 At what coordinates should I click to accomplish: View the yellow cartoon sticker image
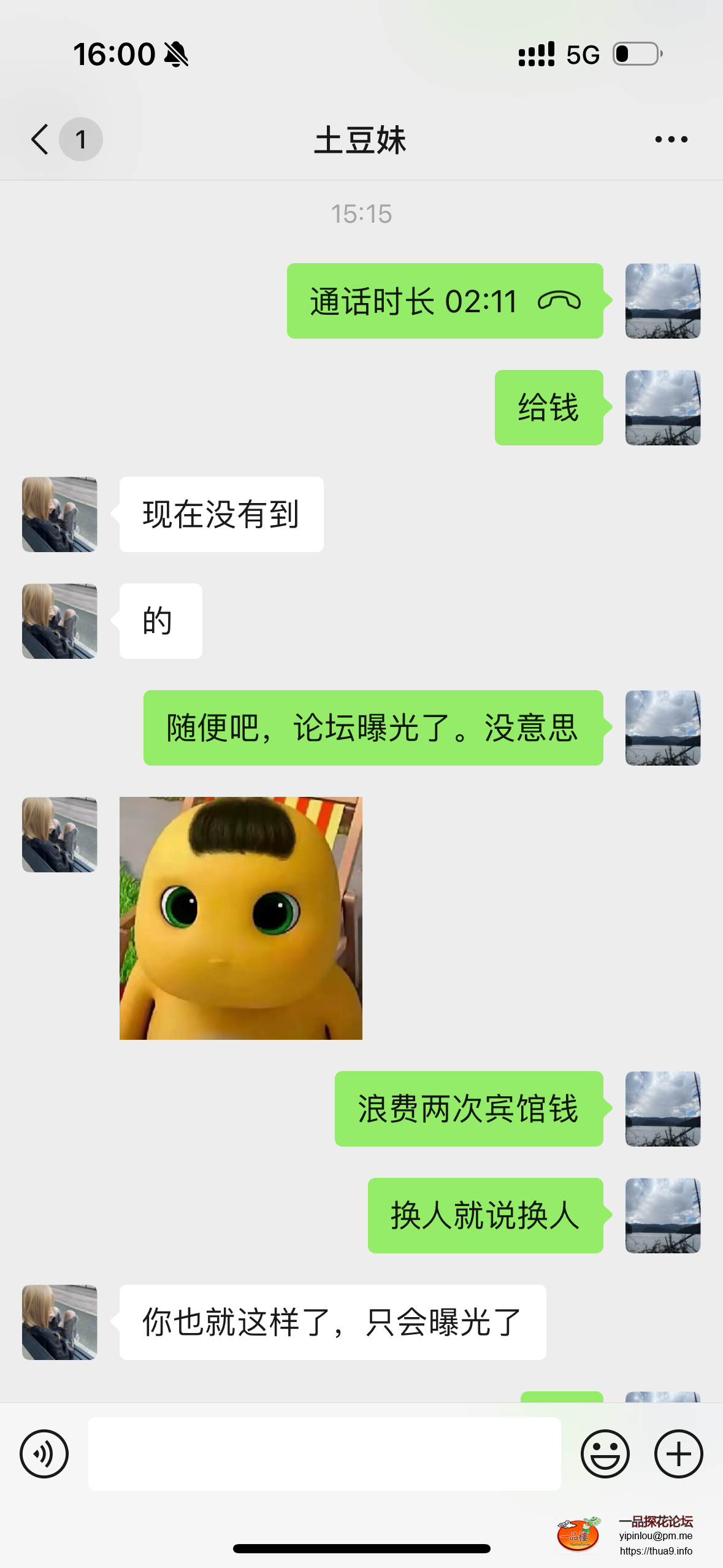(x=241, y=918)
